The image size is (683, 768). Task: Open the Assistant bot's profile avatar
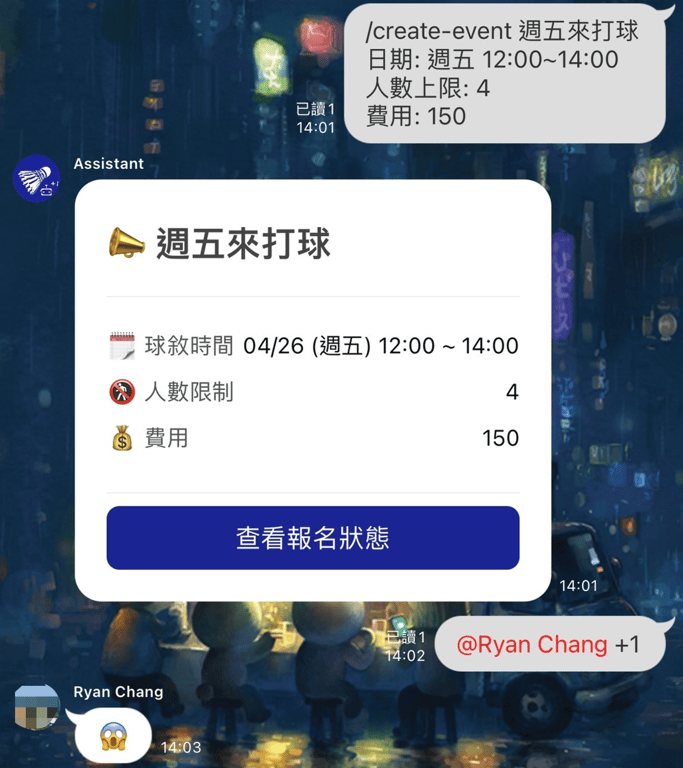coord(36,179)
